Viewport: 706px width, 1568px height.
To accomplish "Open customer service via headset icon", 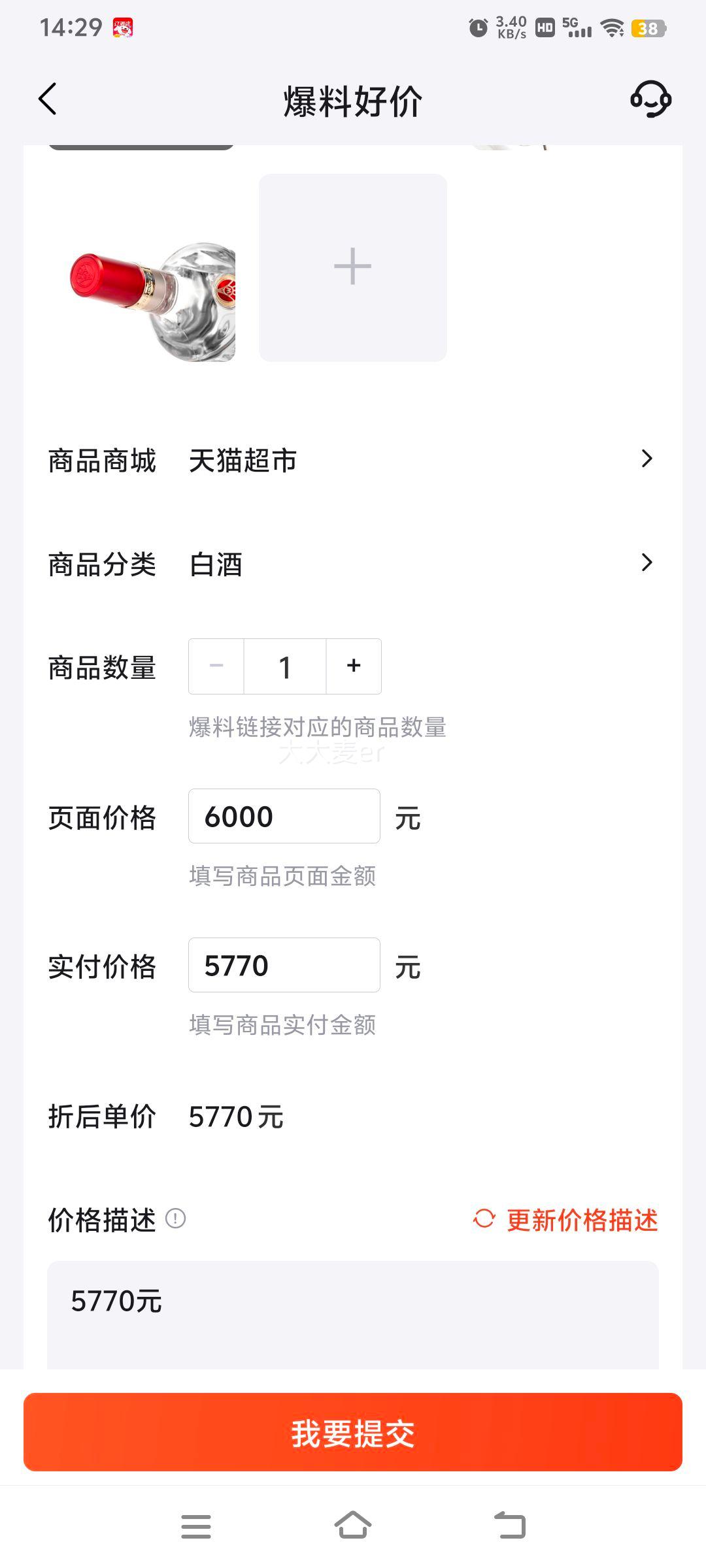I will point(650,100).
